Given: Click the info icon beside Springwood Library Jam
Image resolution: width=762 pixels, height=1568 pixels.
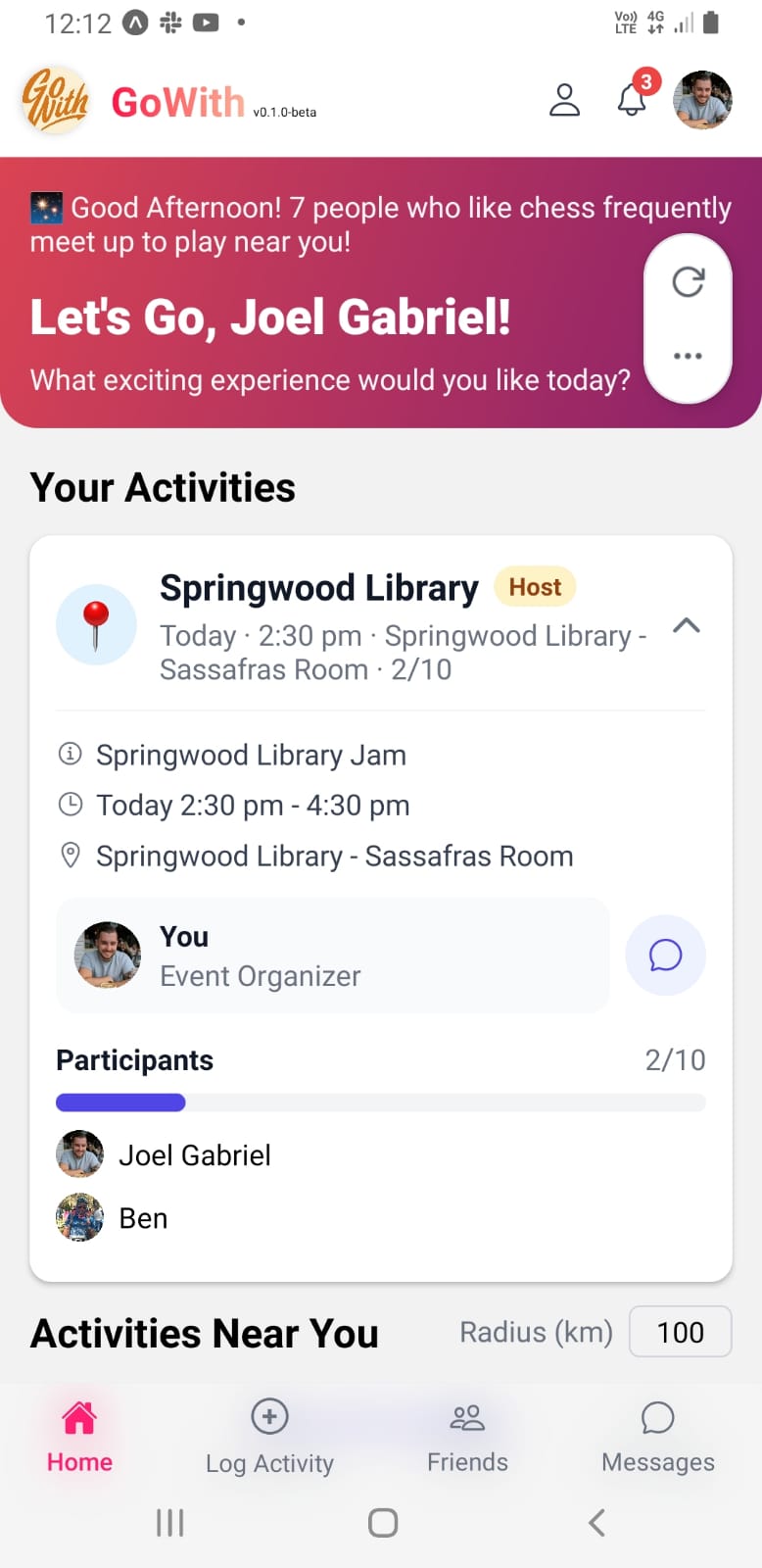Looking at the screenshot, I should click(69, 754).
